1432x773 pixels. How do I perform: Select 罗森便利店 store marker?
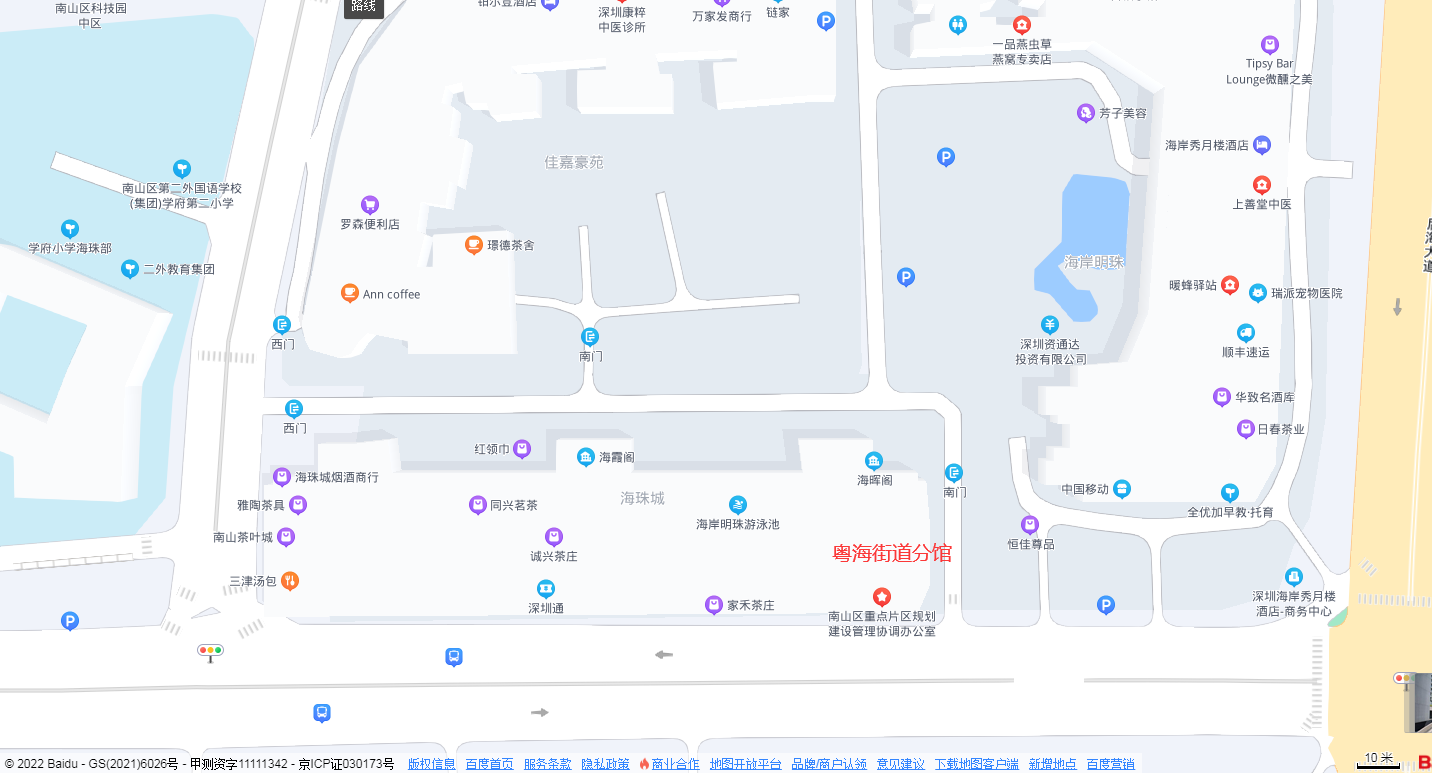coord(370,205)
